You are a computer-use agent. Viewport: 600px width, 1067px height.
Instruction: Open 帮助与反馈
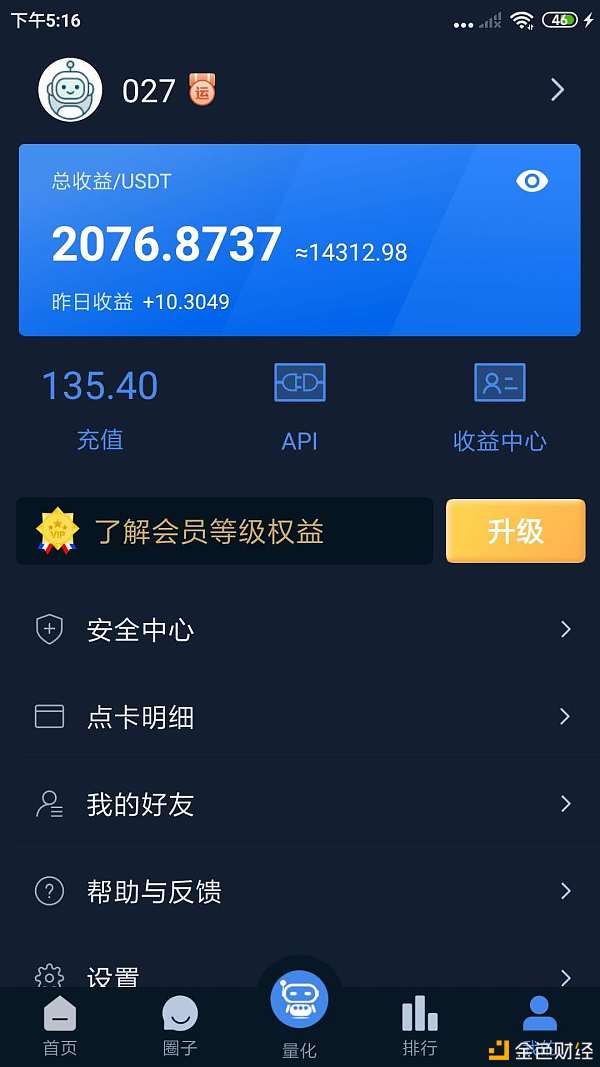(x=300, y=891)
